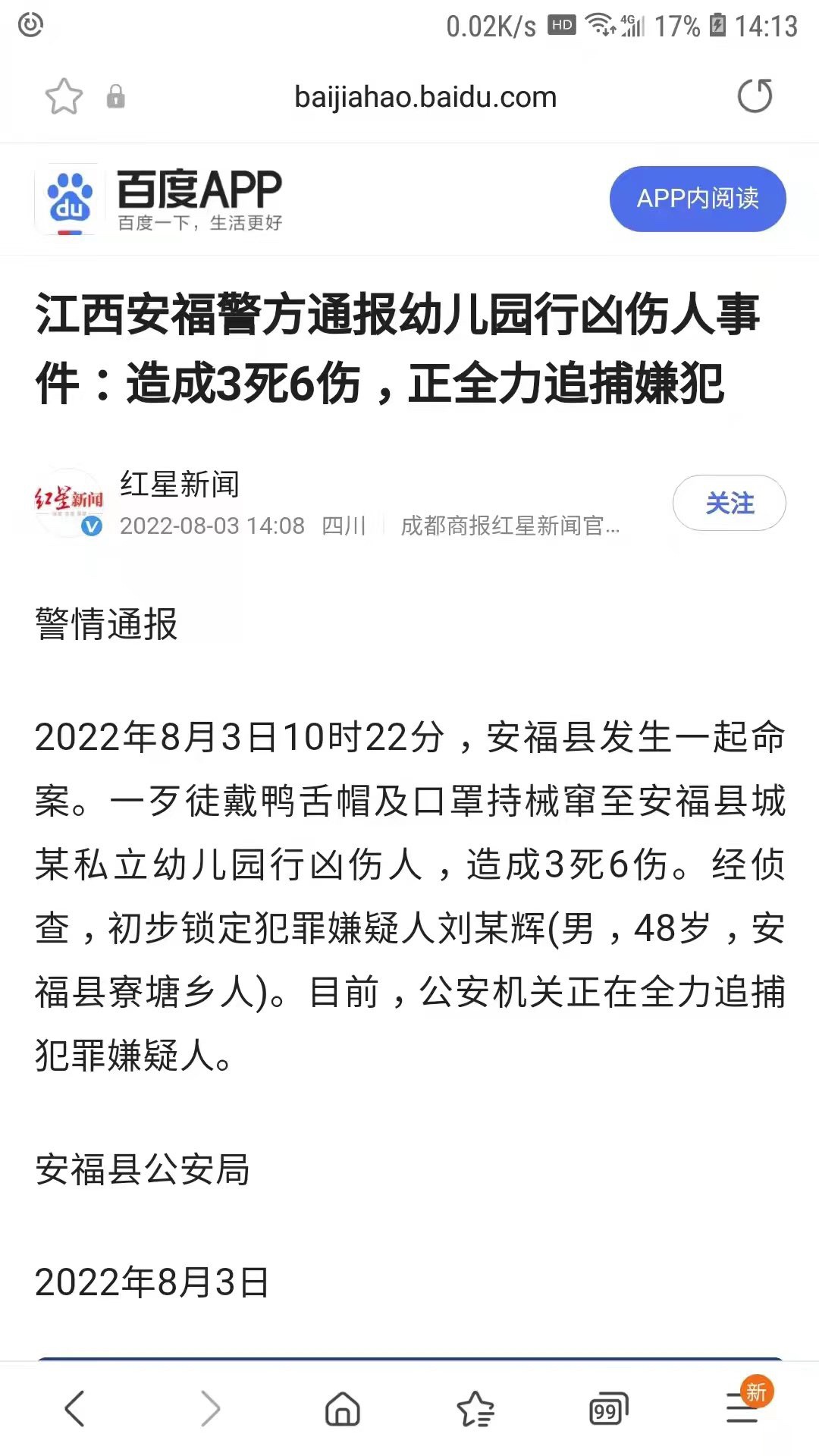Go back to the previous page
This screenshot has width=819, height=1456.
(74, 1410)
